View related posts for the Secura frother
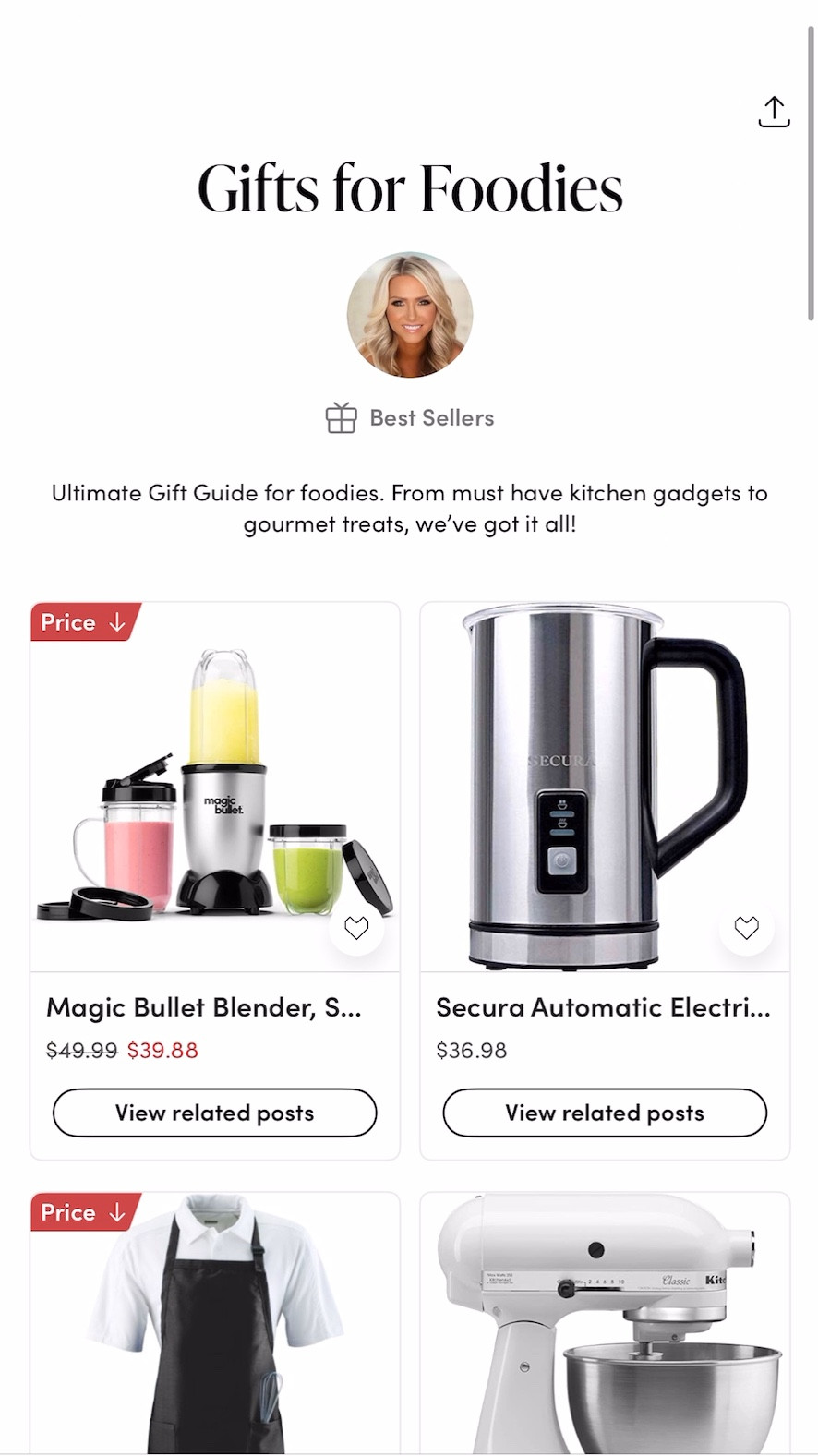 [604, 1113]
